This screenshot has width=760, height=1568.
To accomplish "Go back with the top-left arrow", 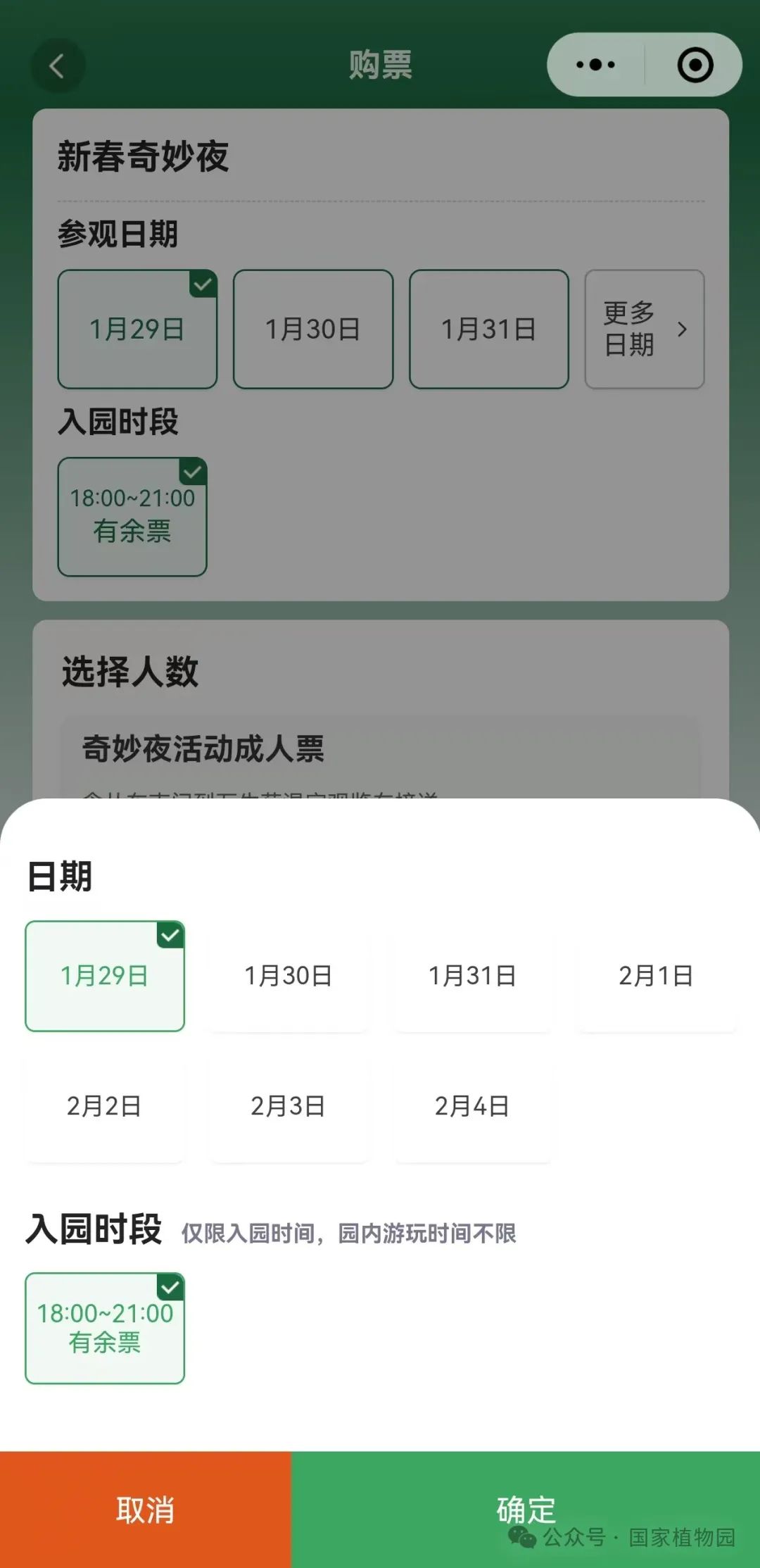I will pyautogui.click(x=58, y=66).
